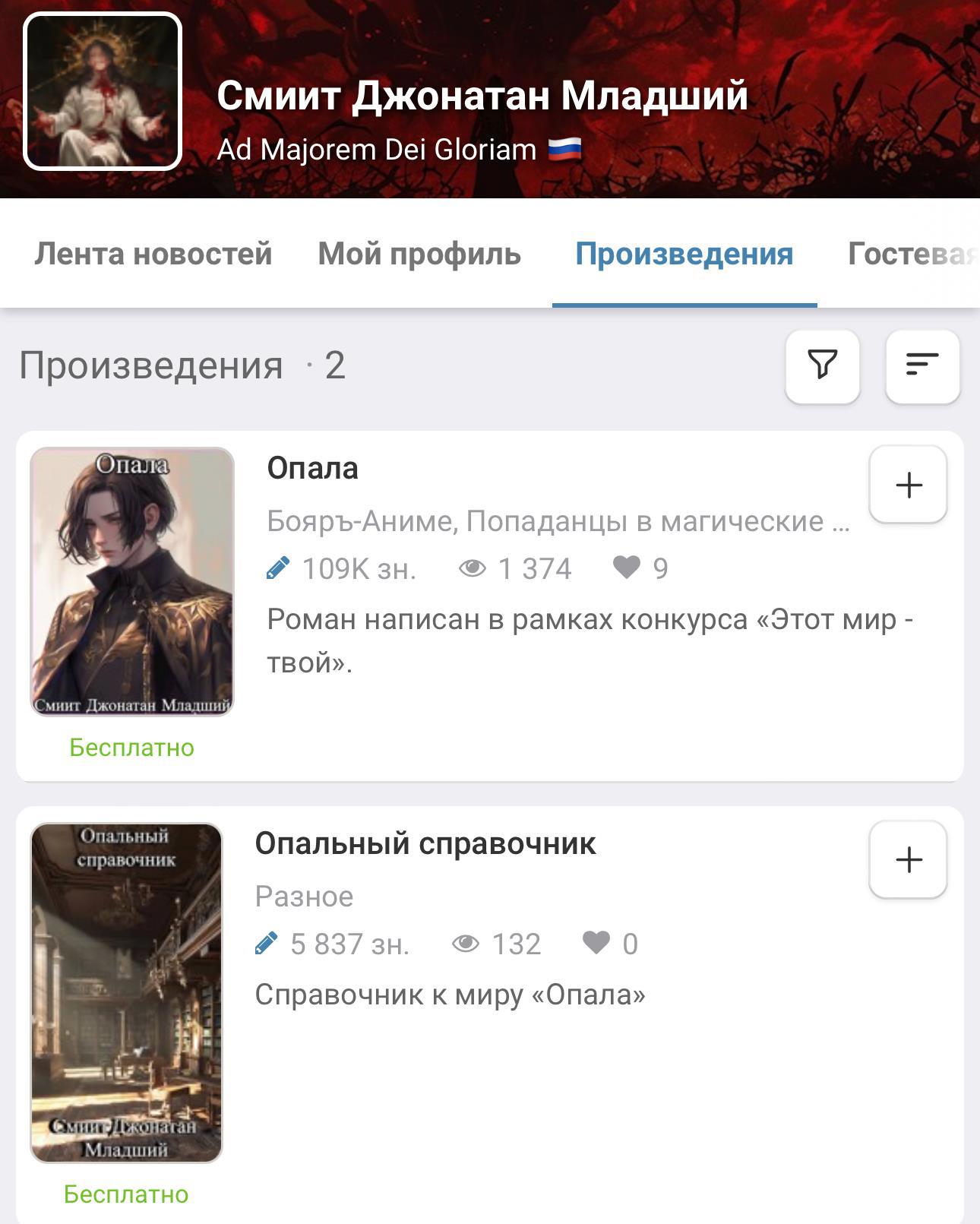Open the filter icon for works
The image size is (980, 1224).
click(822, 365)
